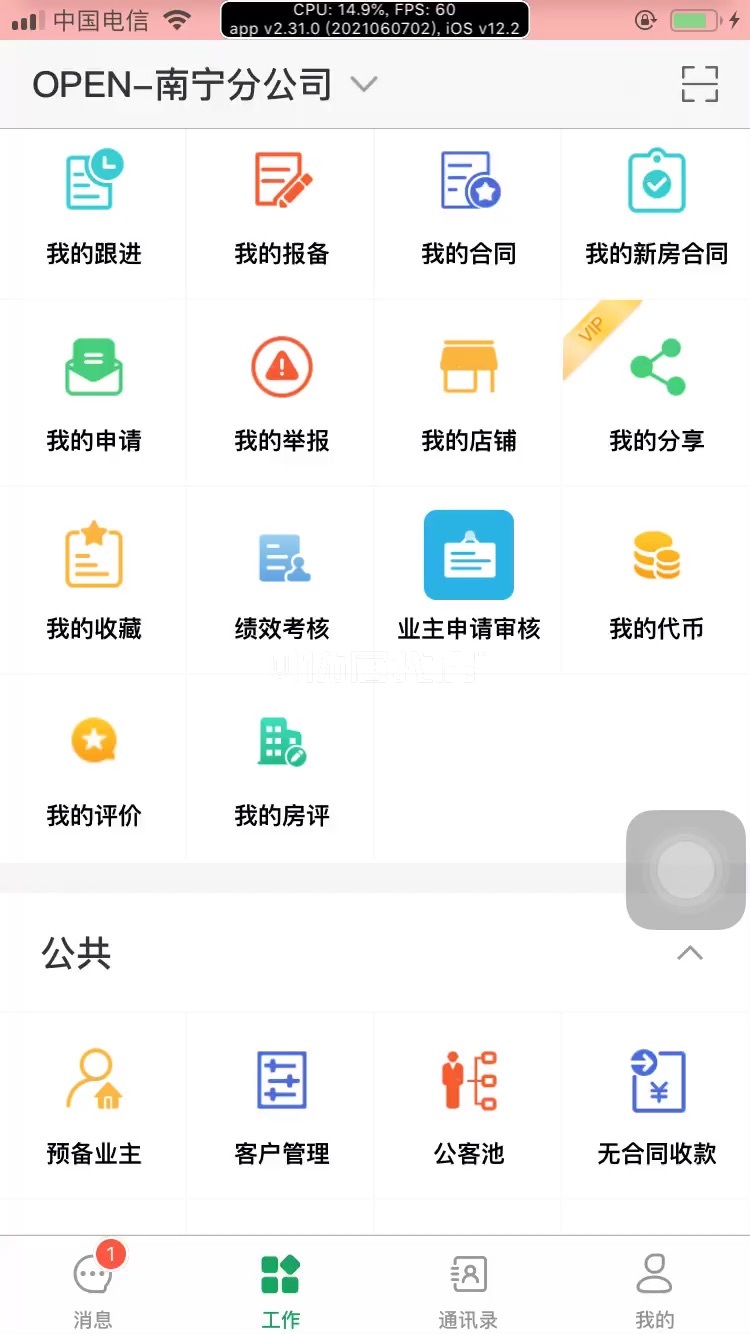Open 我的分享 VIP item
This screenshot has width=750, height=1334.
pyautogui.click(x=656, y=394)
